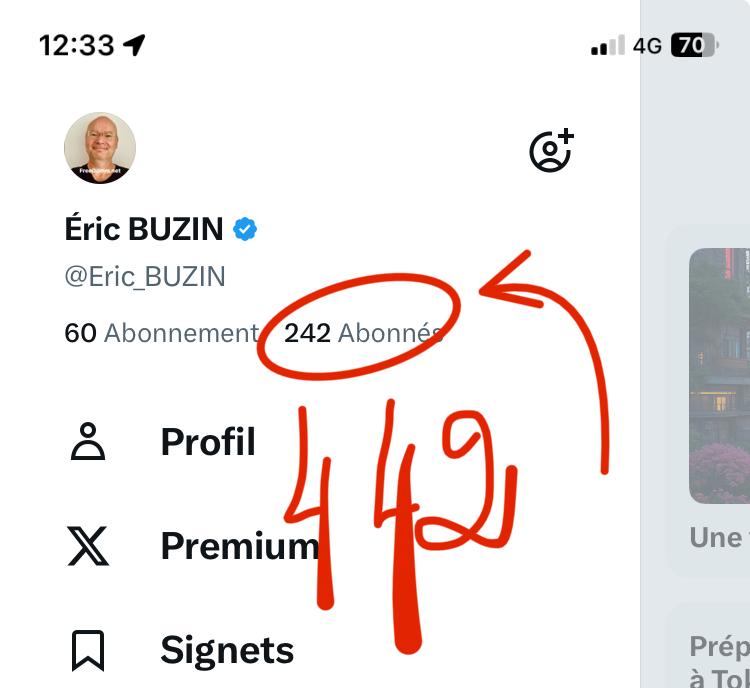Screen dimensions: 750x688
Task: Open the add account icon
Action: [x=550, y=150]
